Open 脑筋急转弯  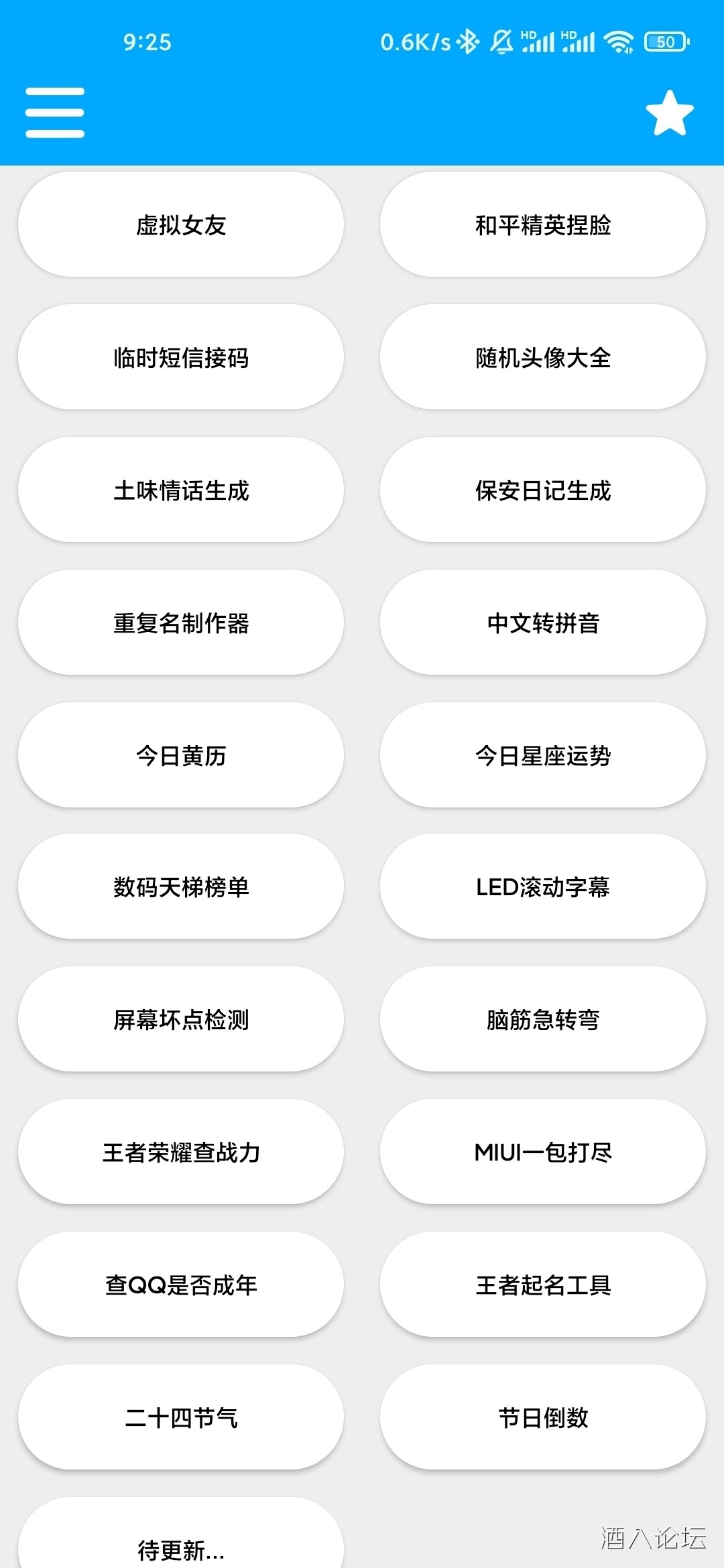pos(543,1019)
